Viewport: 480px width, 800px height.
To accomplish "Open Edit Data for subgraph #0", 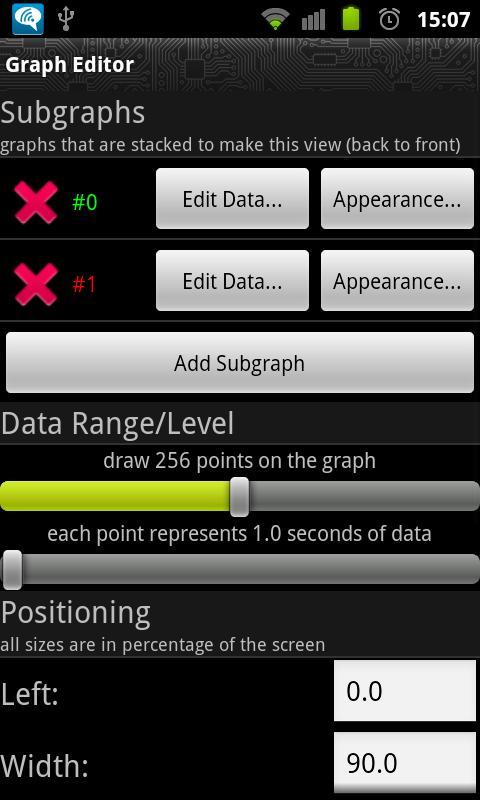I will click(232, 198).
